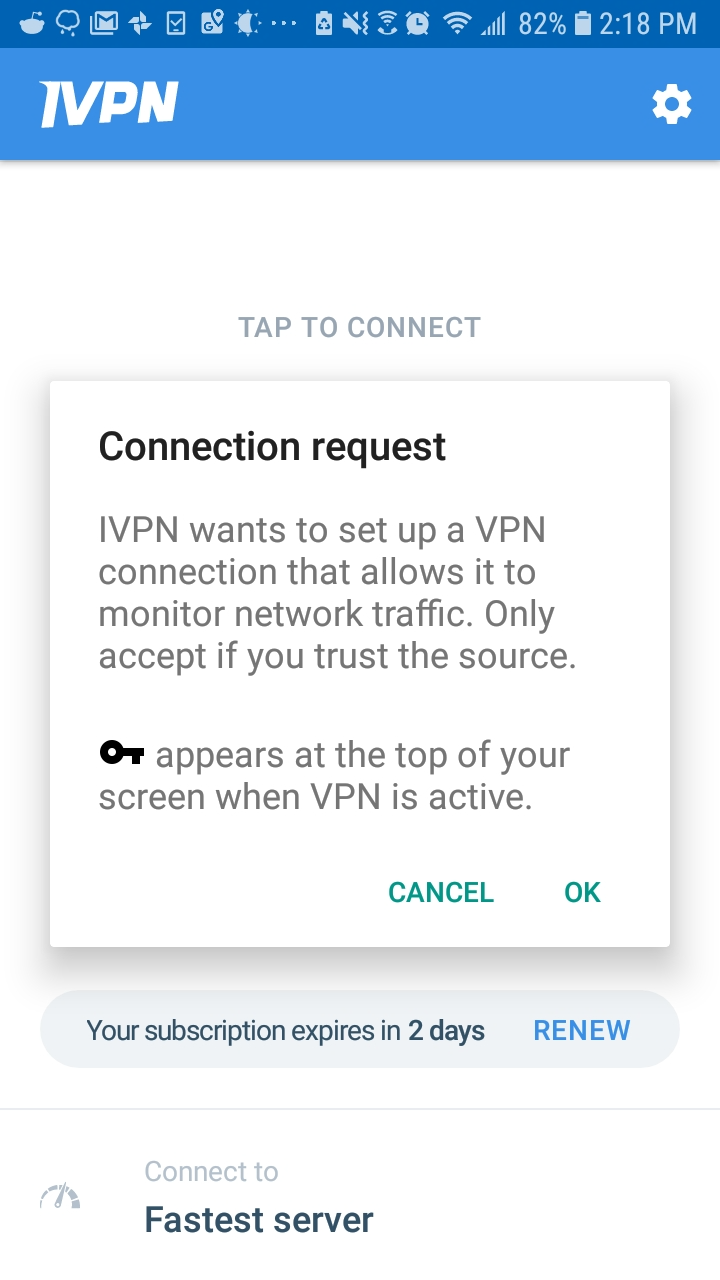This screenshot has width=720, height=1280.
Task: Confirm the VPN connection request with OK
Action: click(x=582, y=892)
